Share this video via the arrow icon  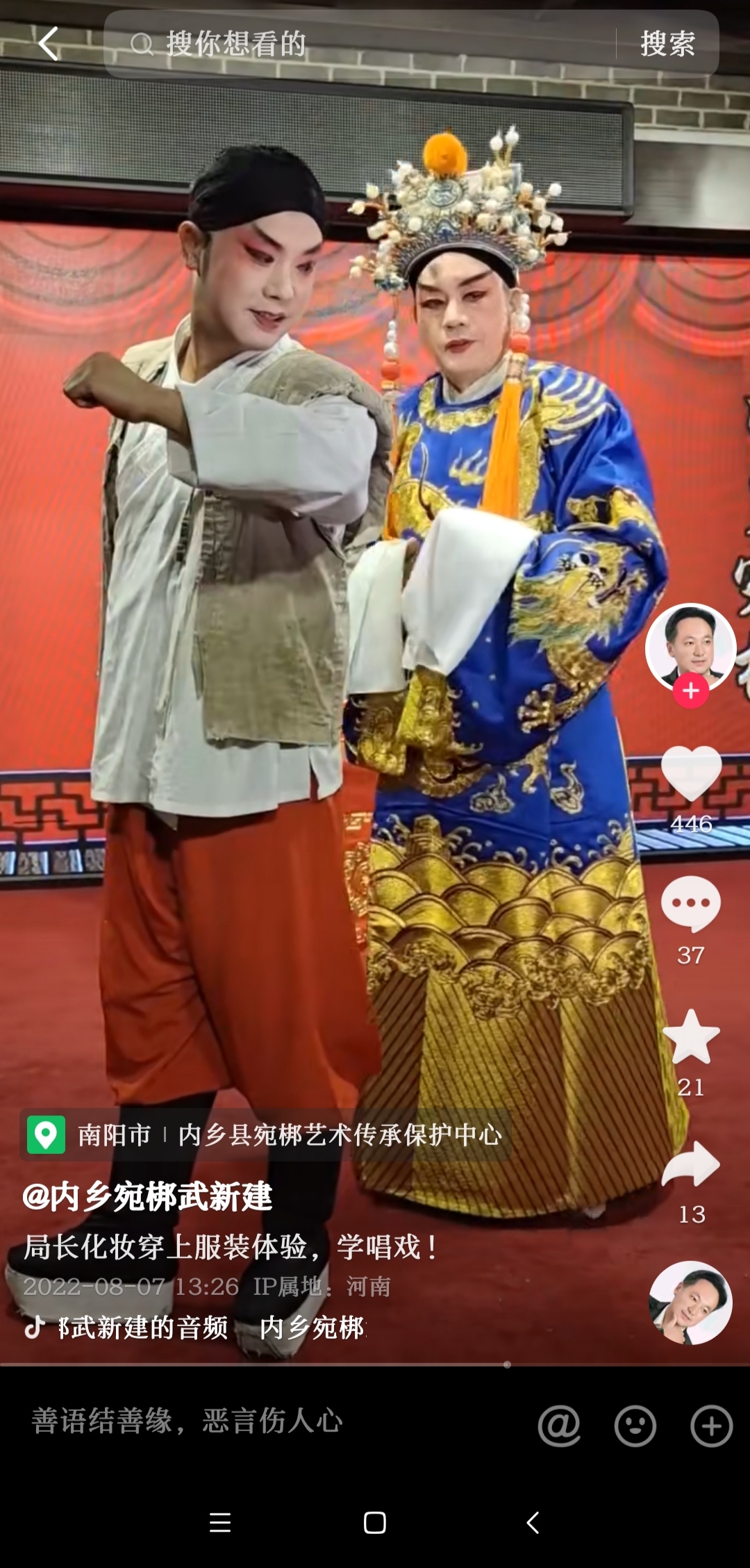(691, 1166)
